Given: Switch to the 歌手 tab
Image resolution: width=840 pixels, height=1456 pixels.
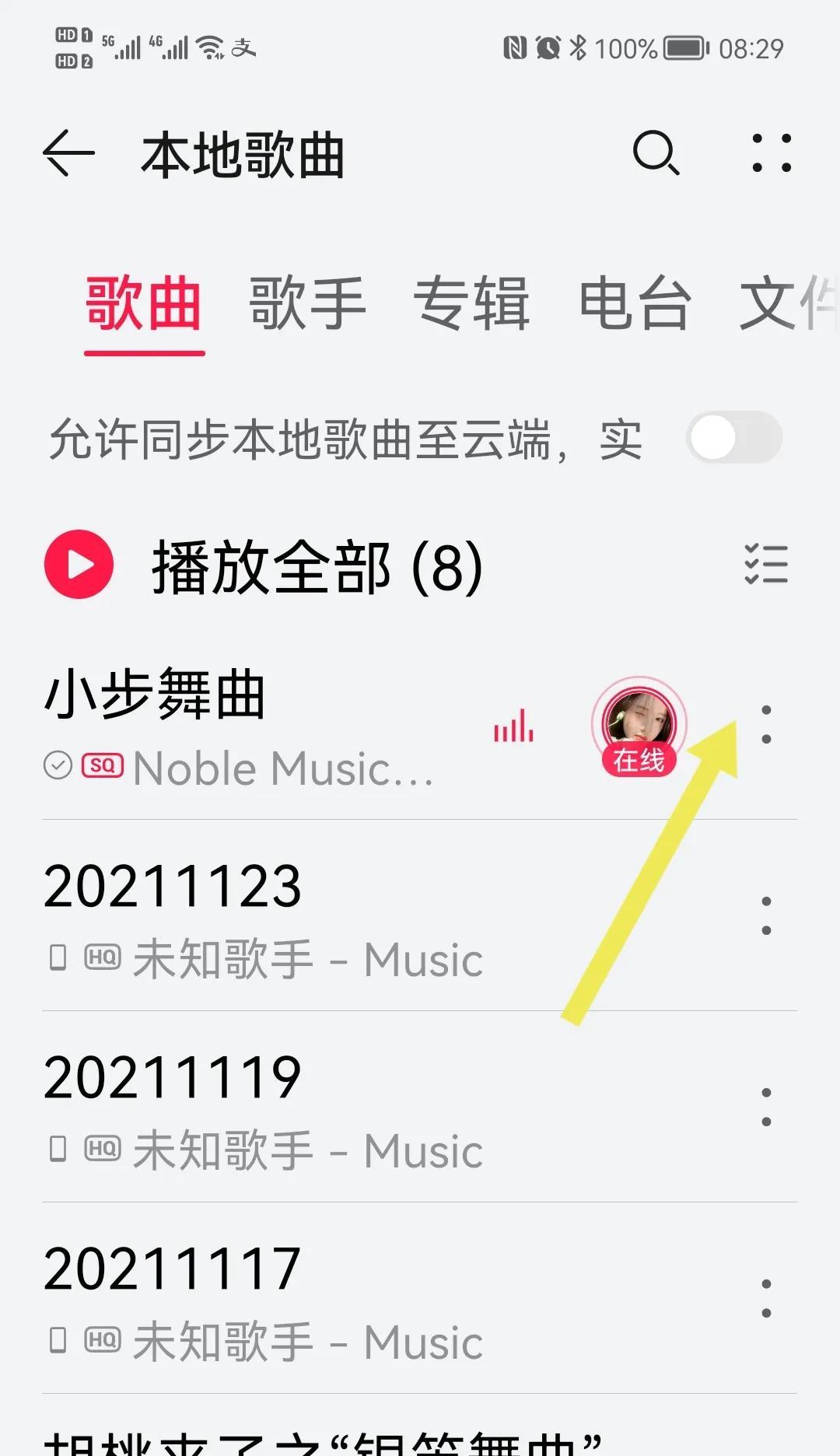Looking at the screenshot, I should (x=307, y=303).
